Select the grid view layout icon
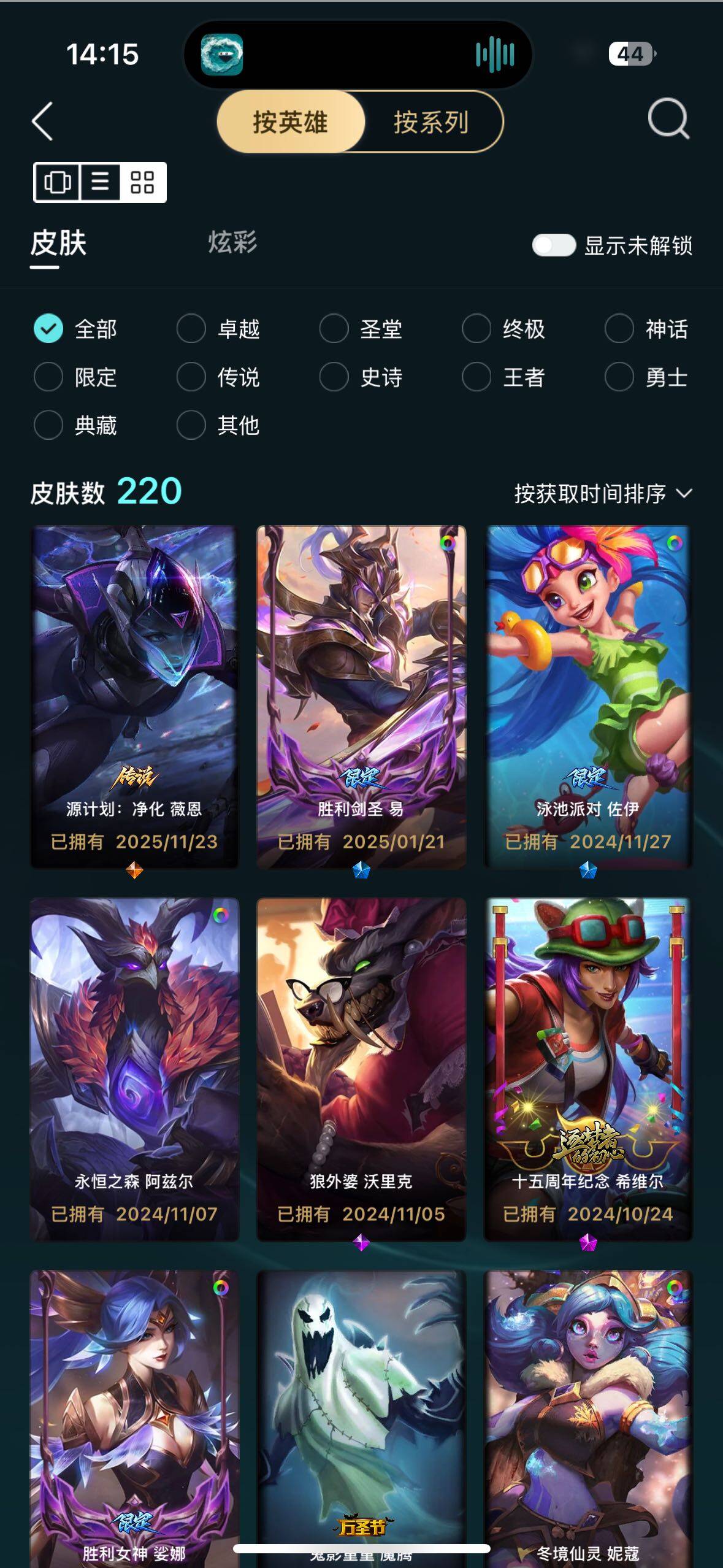 [x=142, y=182]
